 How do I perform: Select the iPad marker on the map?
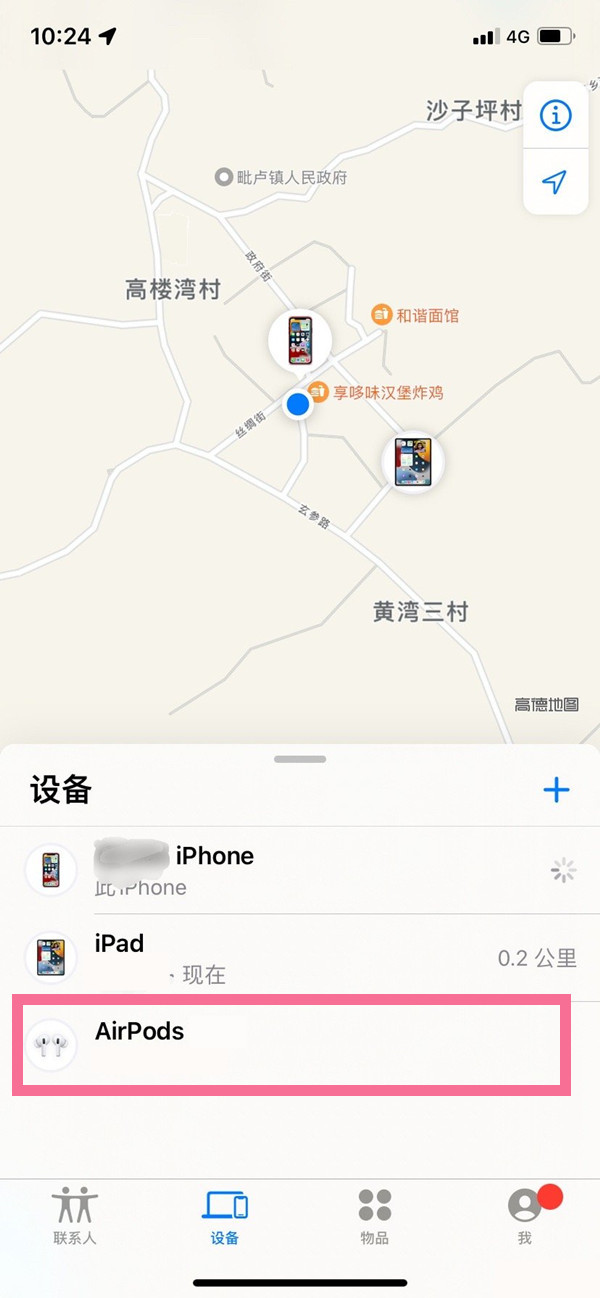[x=413, y=462]
